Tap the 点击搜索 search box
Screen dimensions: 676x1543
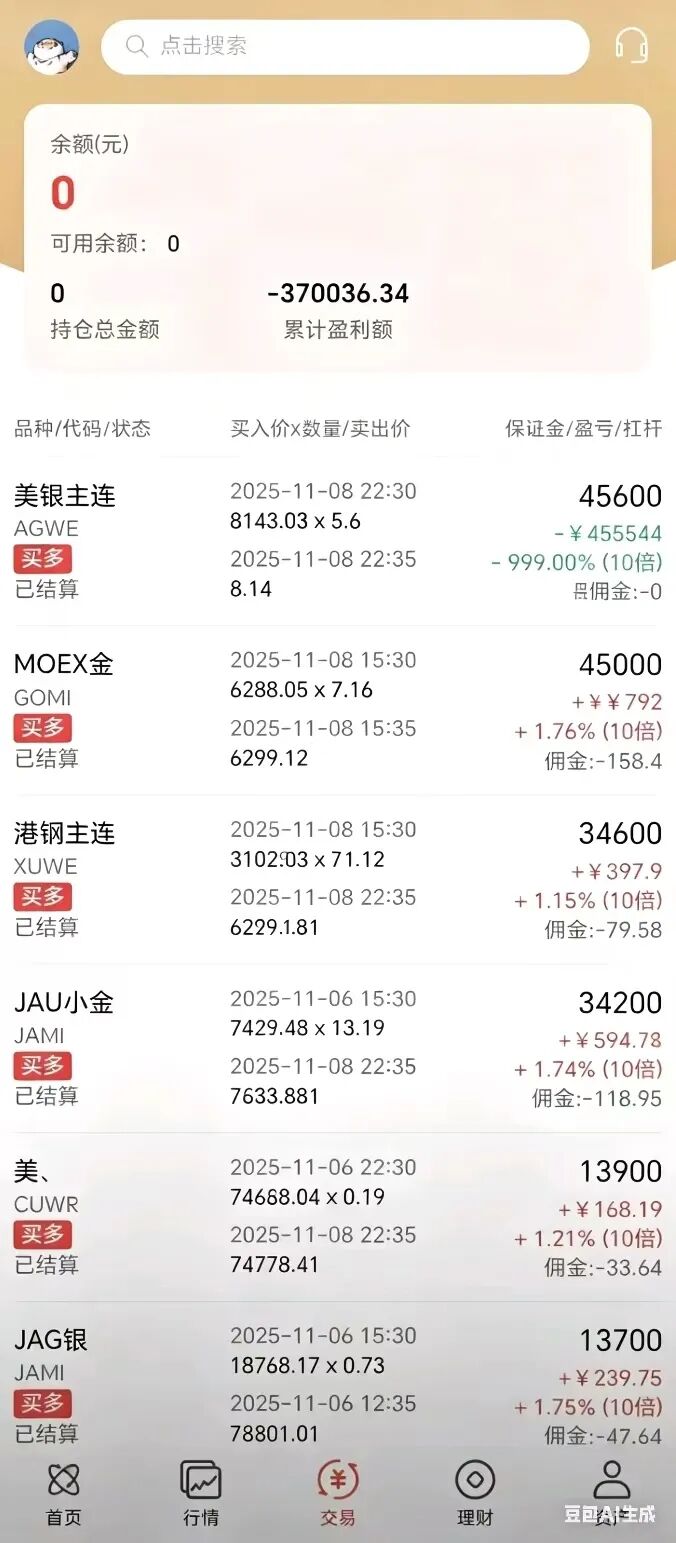345,46
